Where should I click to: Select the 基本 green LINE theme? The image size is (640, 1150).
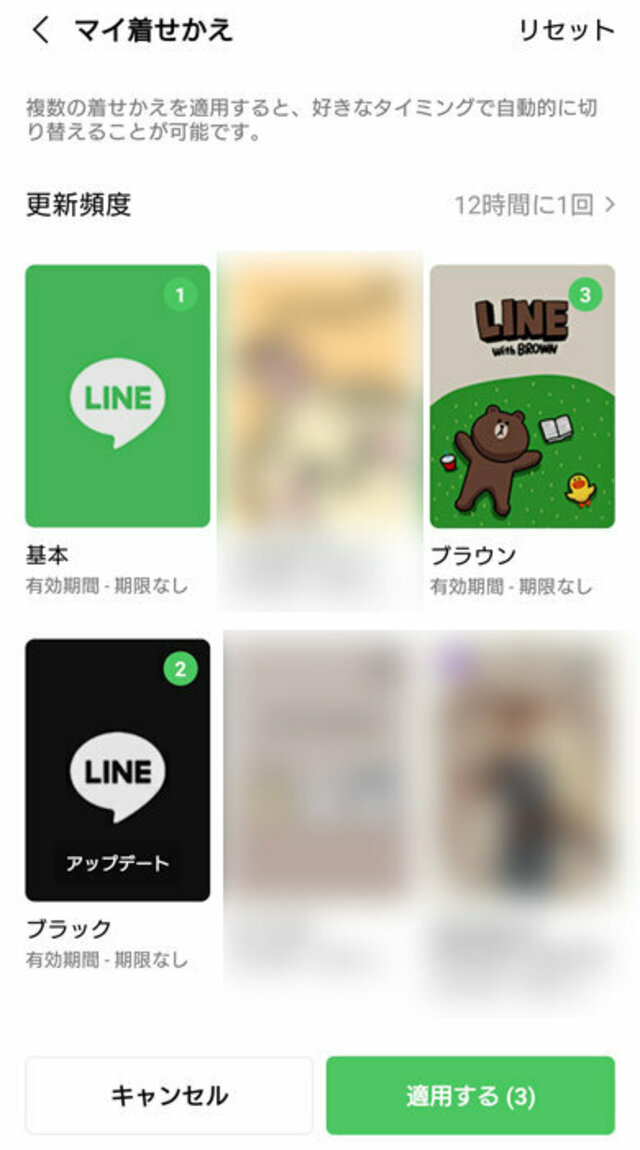tap(118, 395)
